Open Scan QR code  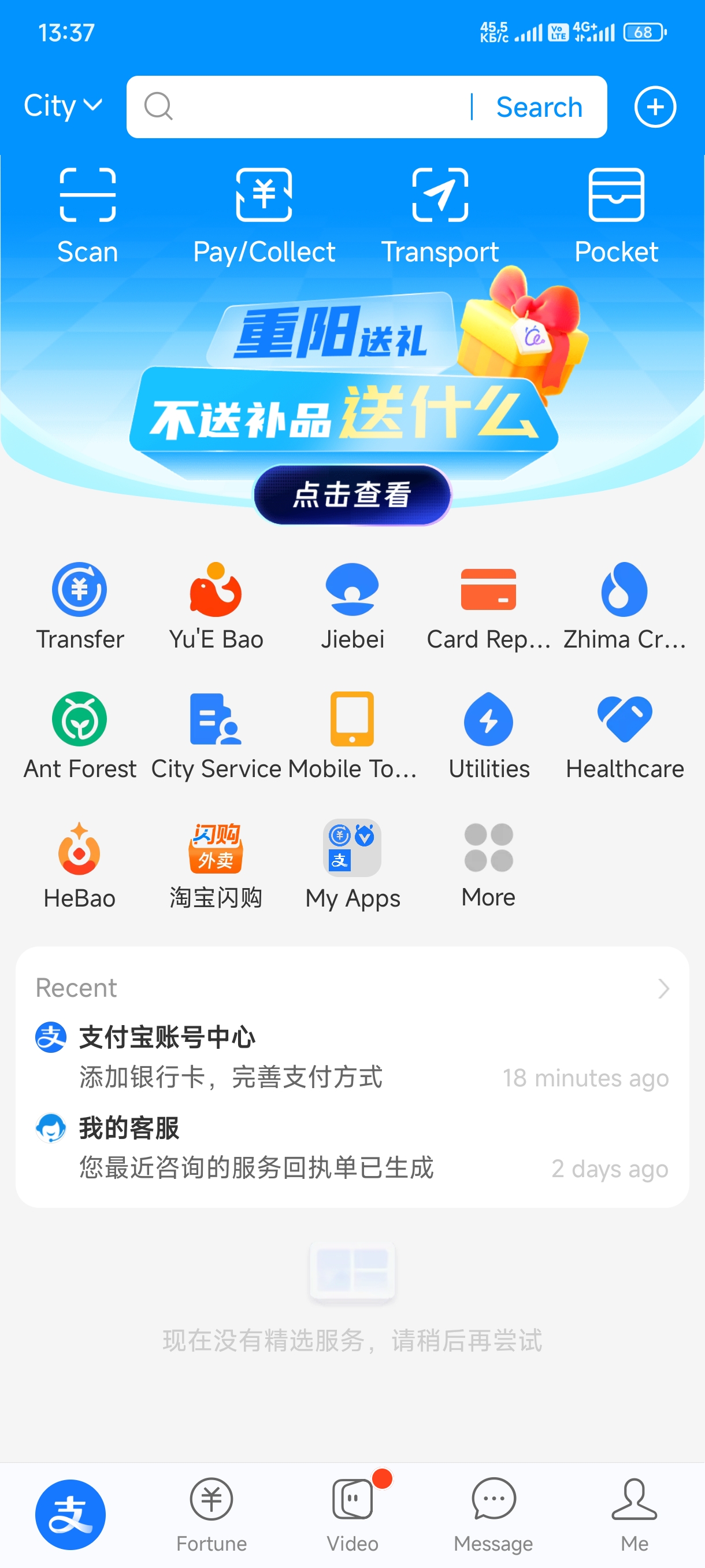tap(88, 215)
